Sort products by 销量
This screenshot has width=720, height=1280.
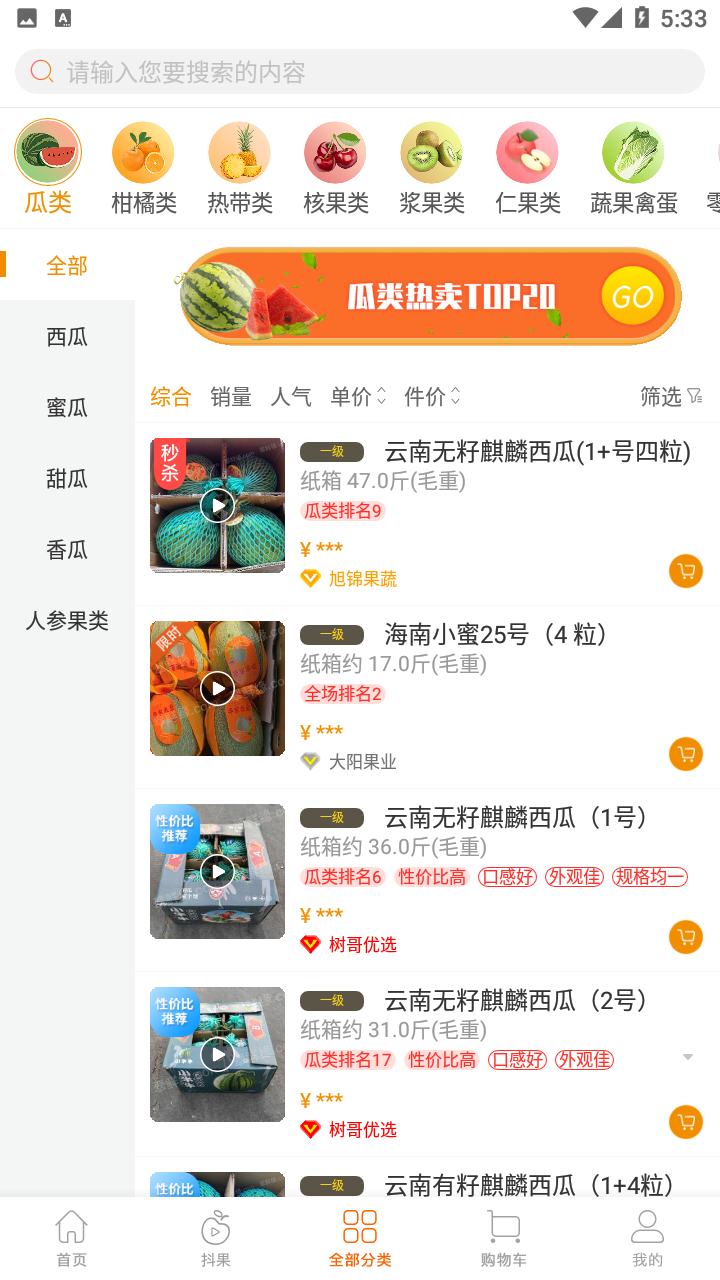pos(231,397)
